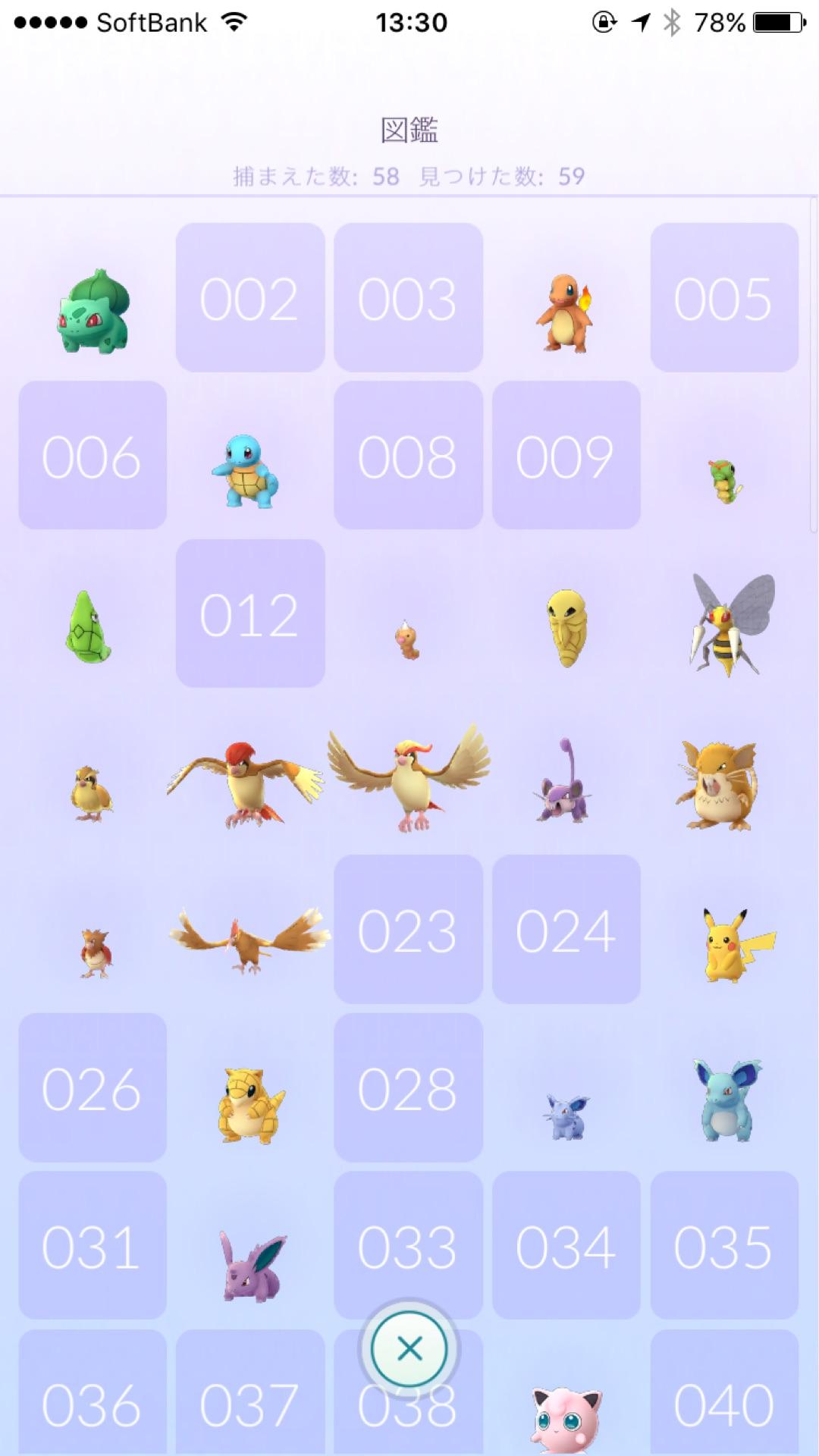The height and width of the screenshot is (1456, 819).
Task: Select the Raticate entry
Action: coord(717,785)
